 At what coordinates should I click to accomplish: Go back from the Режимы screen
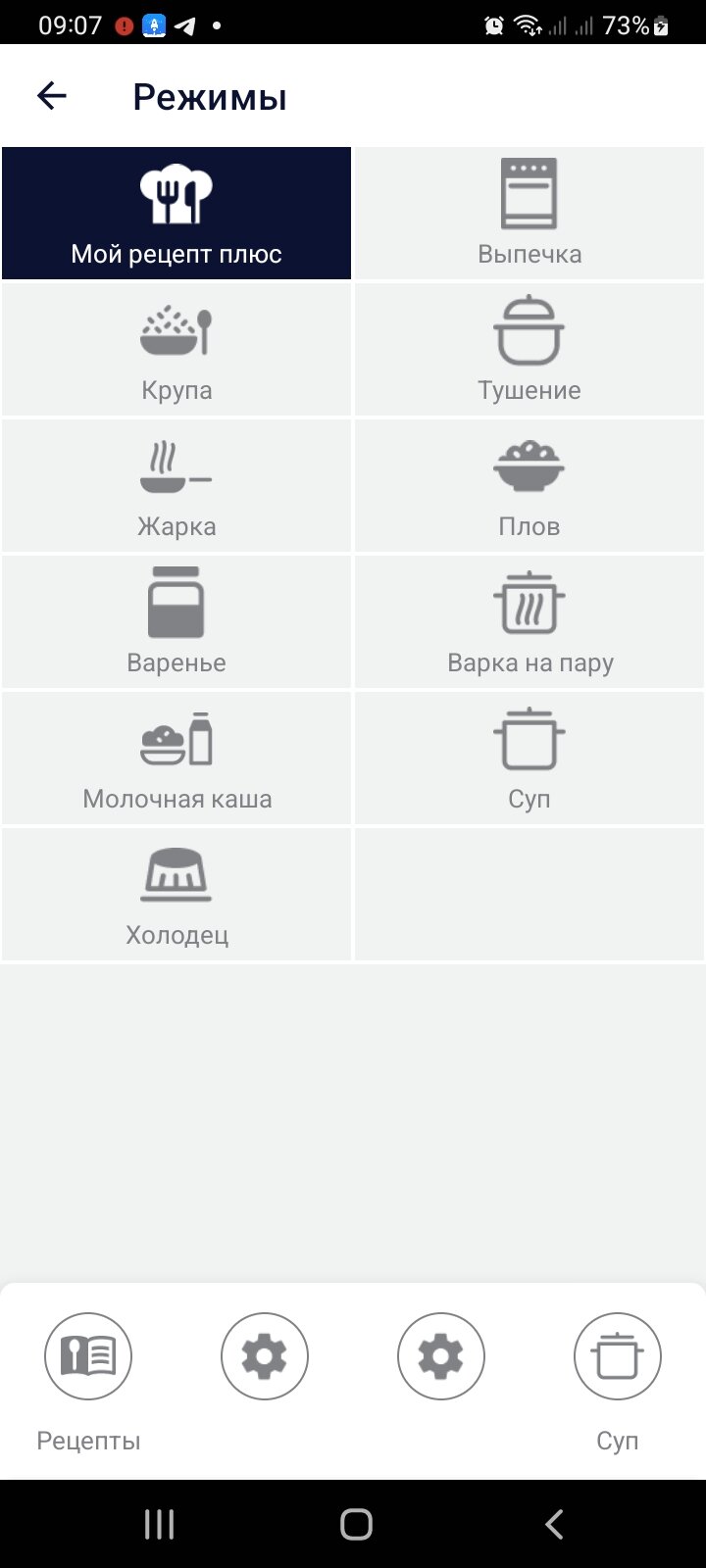[x=51, y=96]
